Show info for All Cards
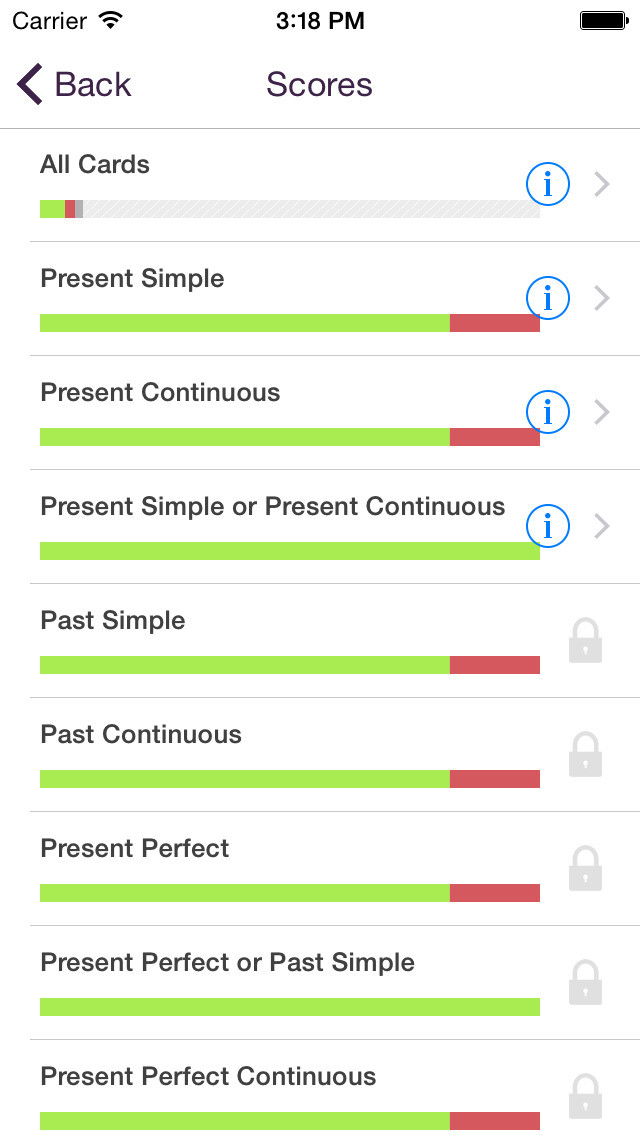 (547, 184)
